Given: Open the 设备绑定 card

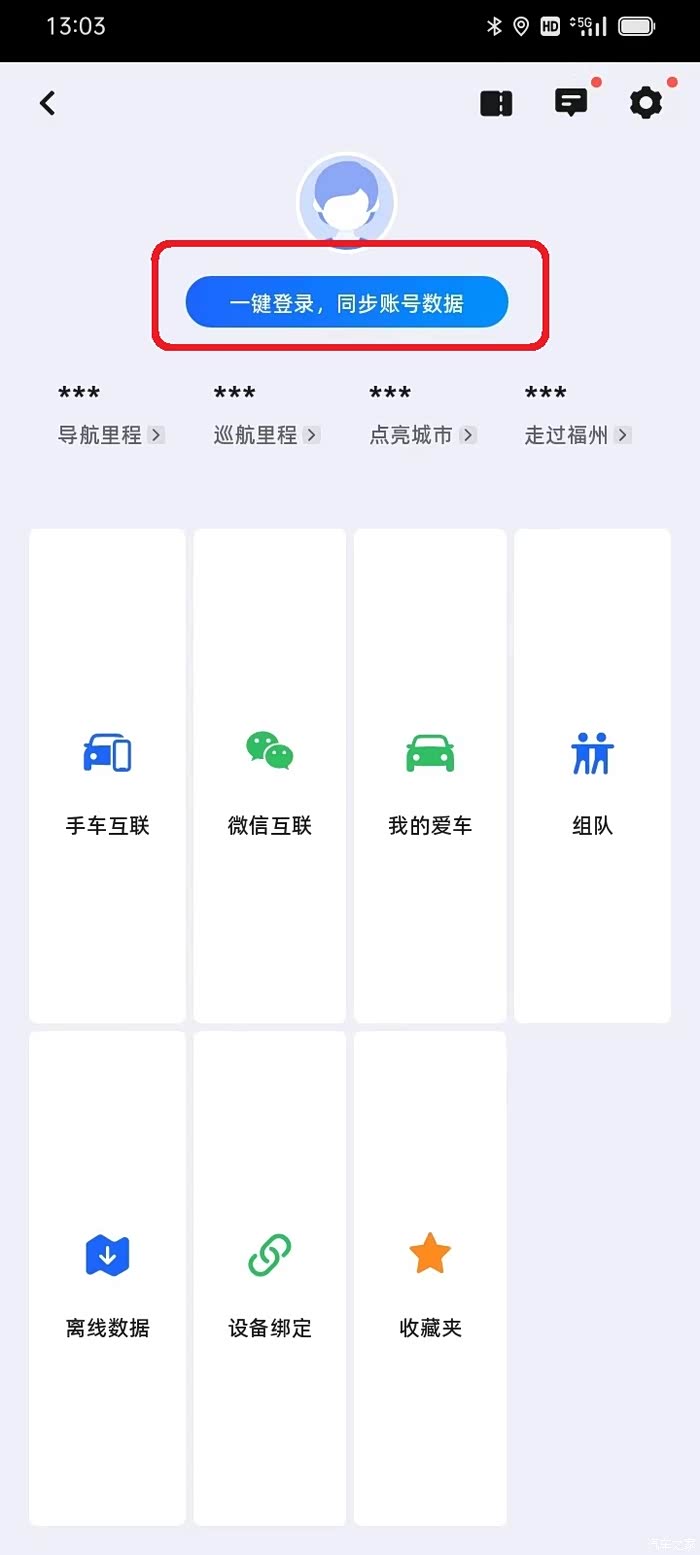Looking at the screenshot, I should click(270, 1278).
